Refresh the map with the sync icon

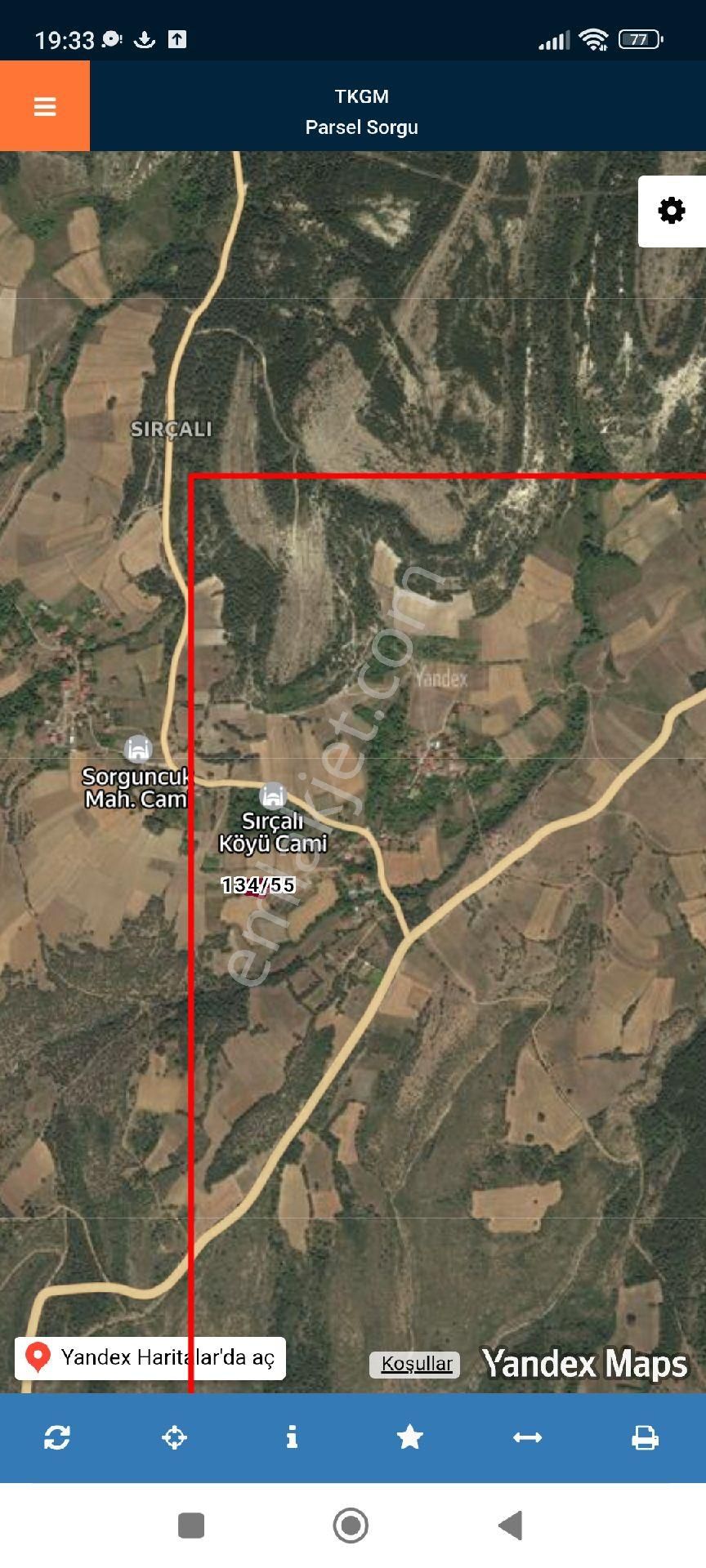coord(57,1437)
